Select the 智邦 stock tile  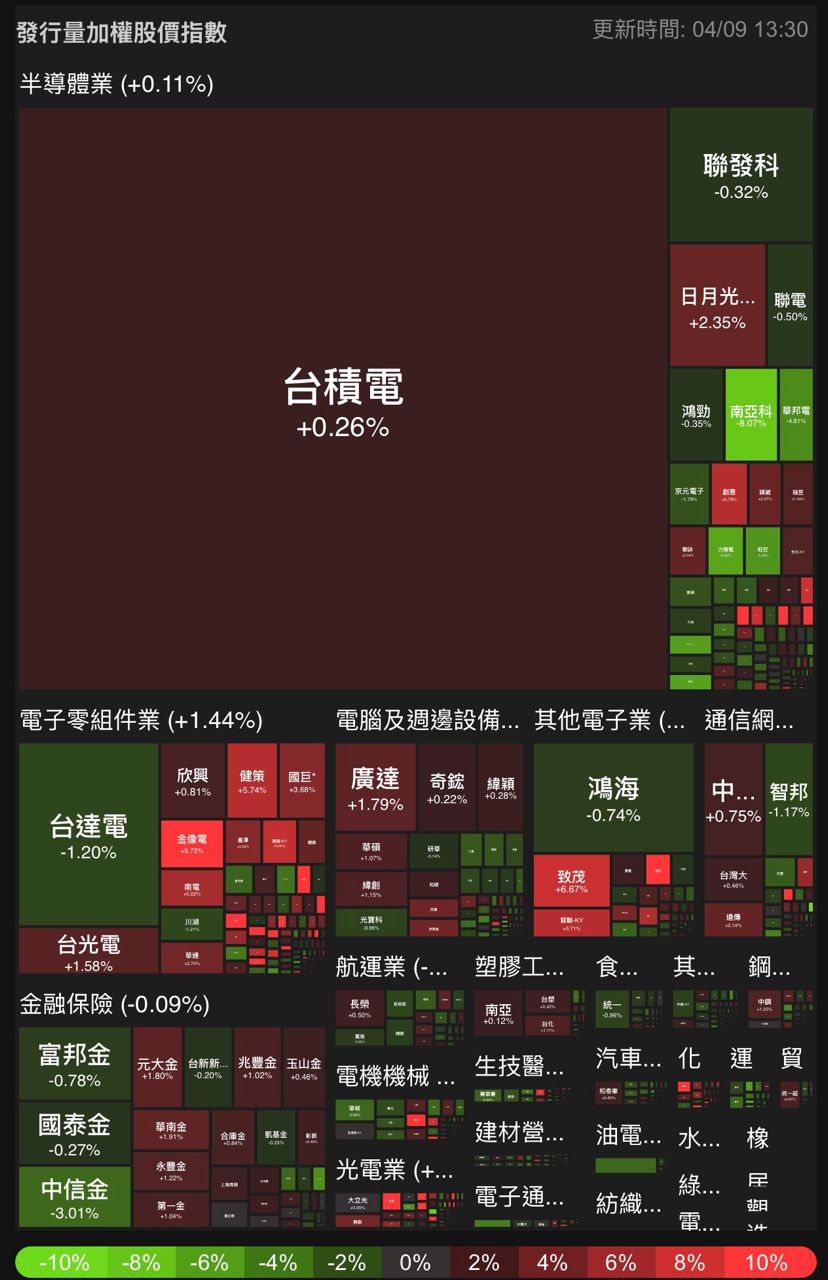[x=789, y=797]
